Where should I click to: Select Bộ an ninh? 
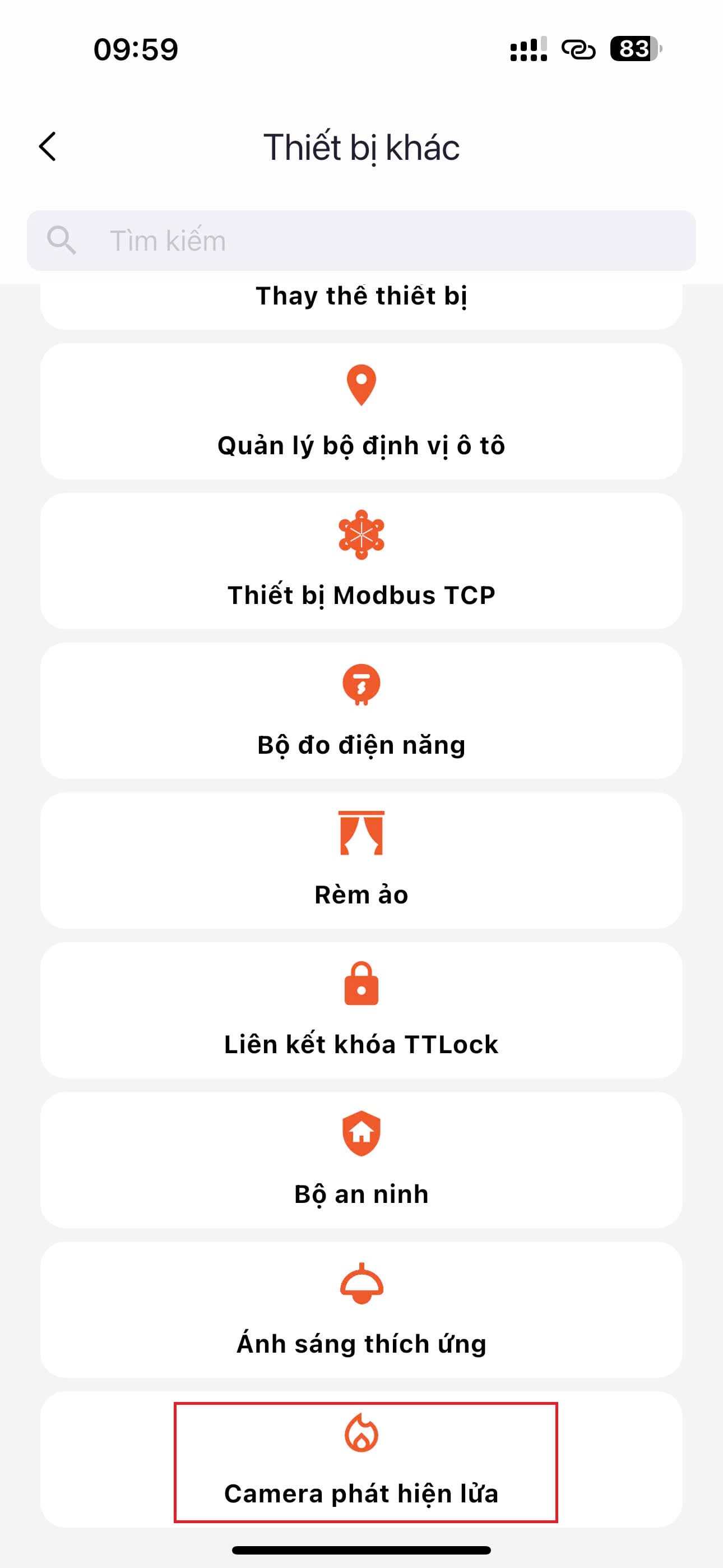click(x=361, y=1160)
